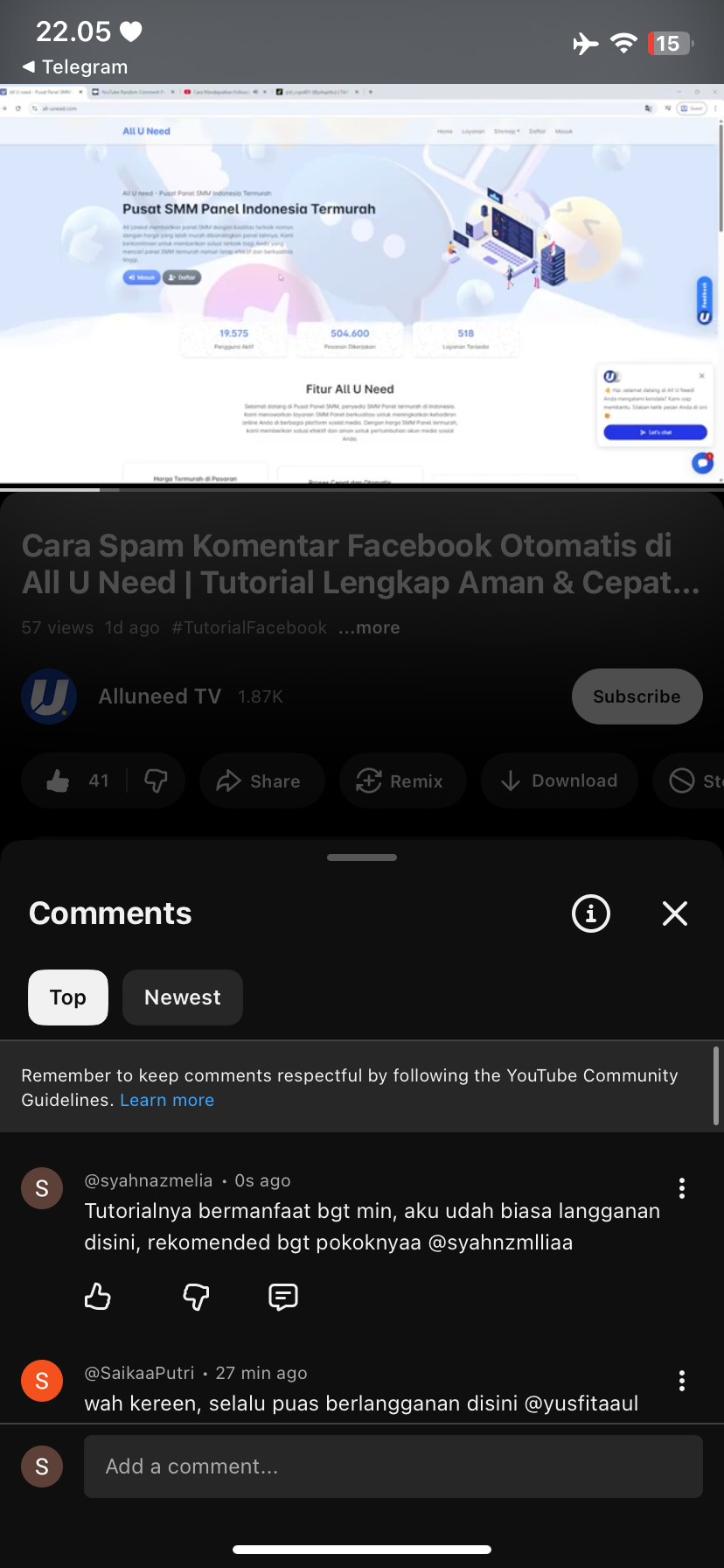Like the comment by @syahnazmelia
The image size is (724, 1568).
(98, 1296)
